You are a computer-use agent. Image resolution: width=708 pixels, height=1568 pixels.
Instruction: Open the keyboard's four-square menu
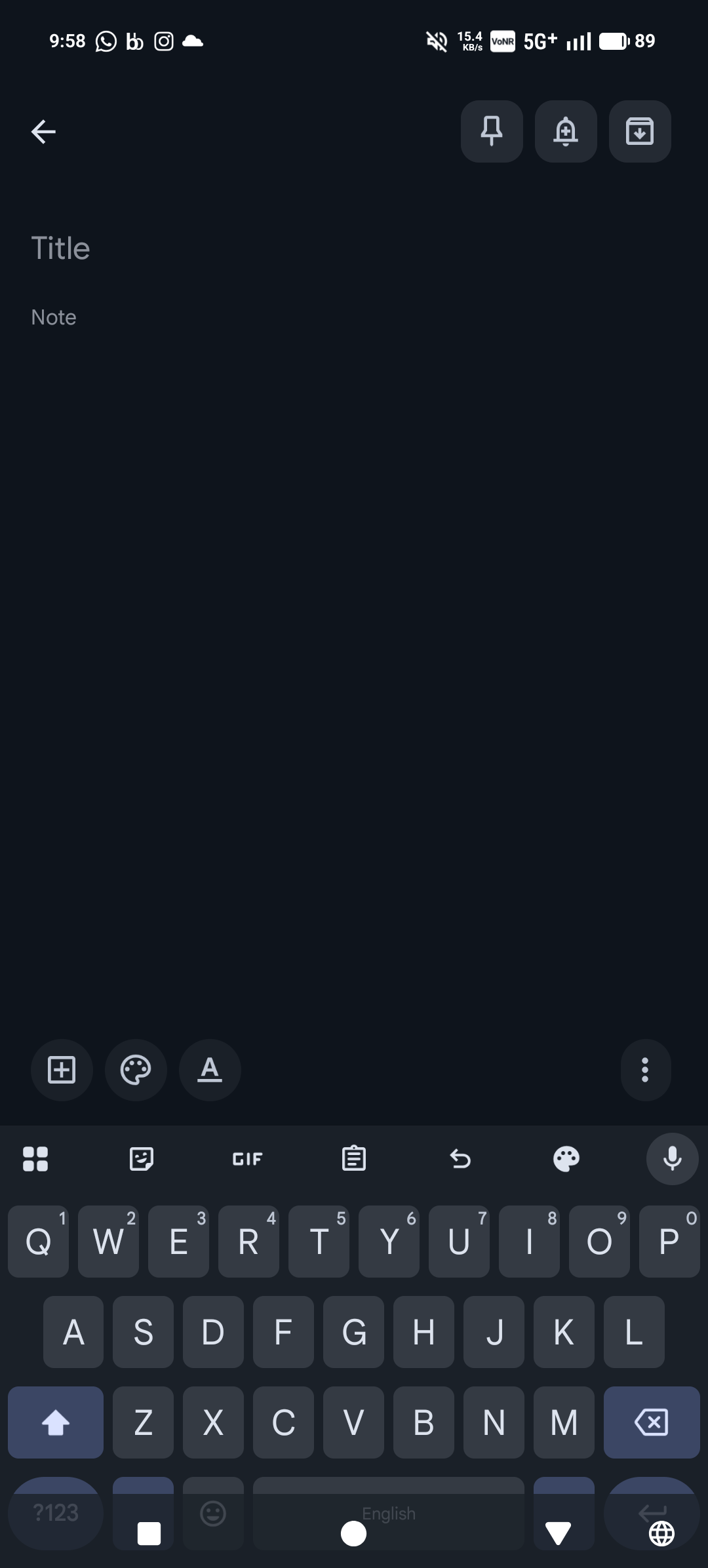pyautogui.click(x=35, y=1159)
